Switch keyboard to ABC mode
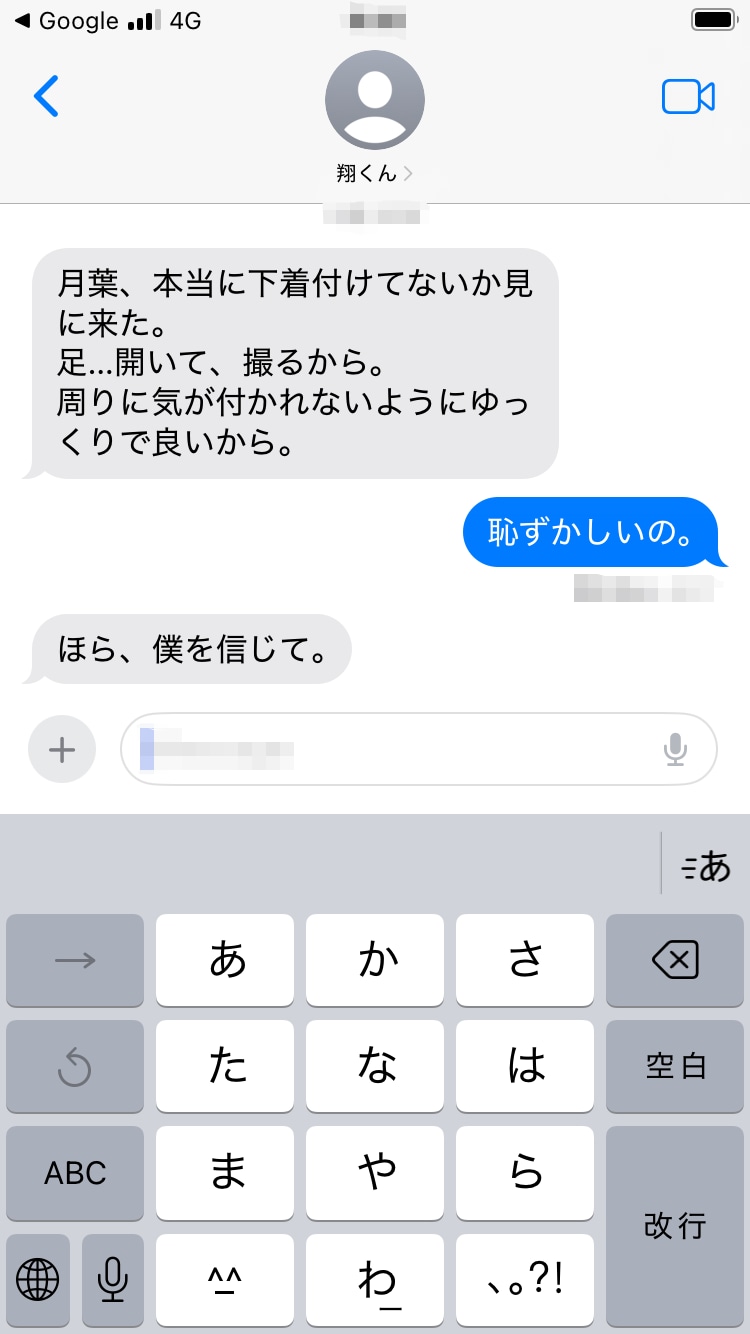Viewport: 750px width, 1334px height. click(x=75, y=1173)
